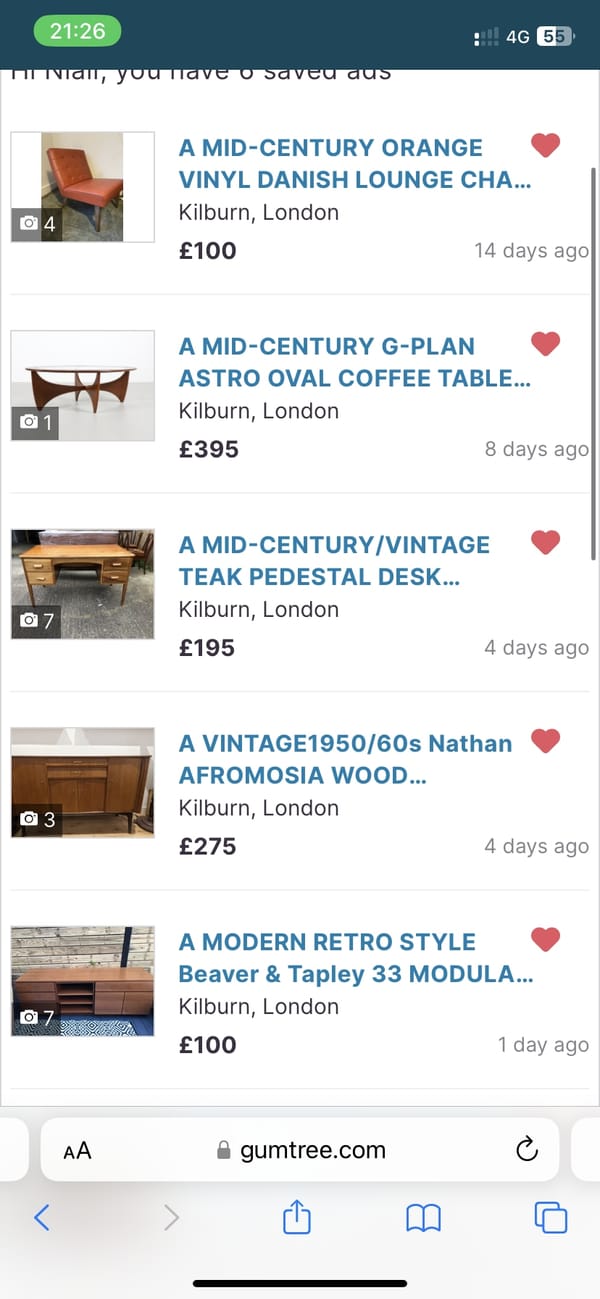Viewport: 600px width, 1299px height.
Task: Open the Nathan sideboard photo thumbnail
Action: point(82,782)
